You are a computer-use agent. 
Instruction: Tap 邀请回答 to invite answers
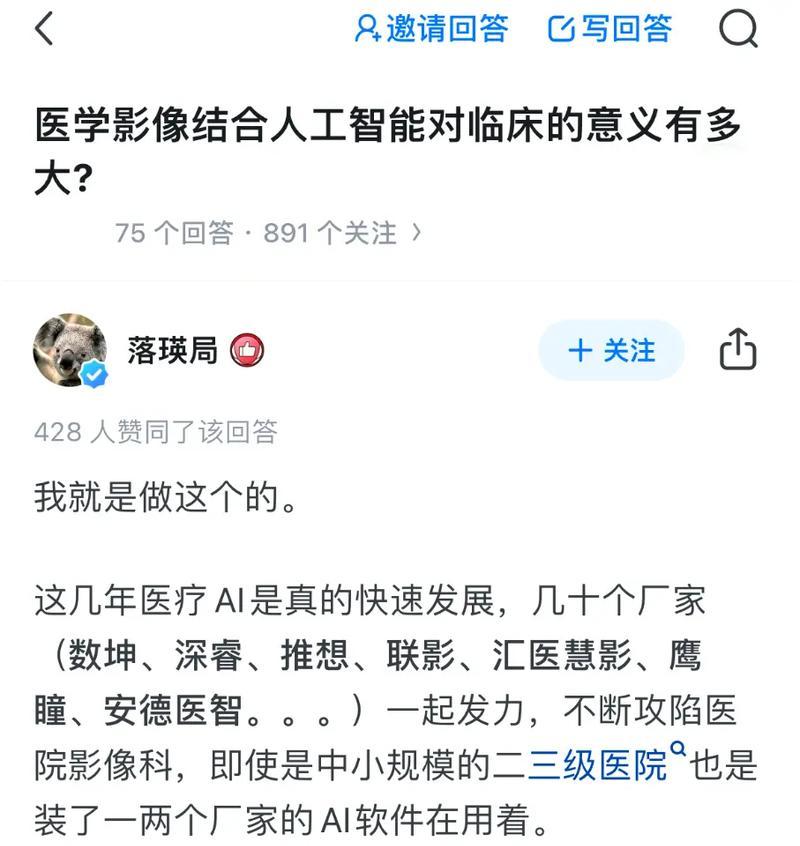click(432, 29)
